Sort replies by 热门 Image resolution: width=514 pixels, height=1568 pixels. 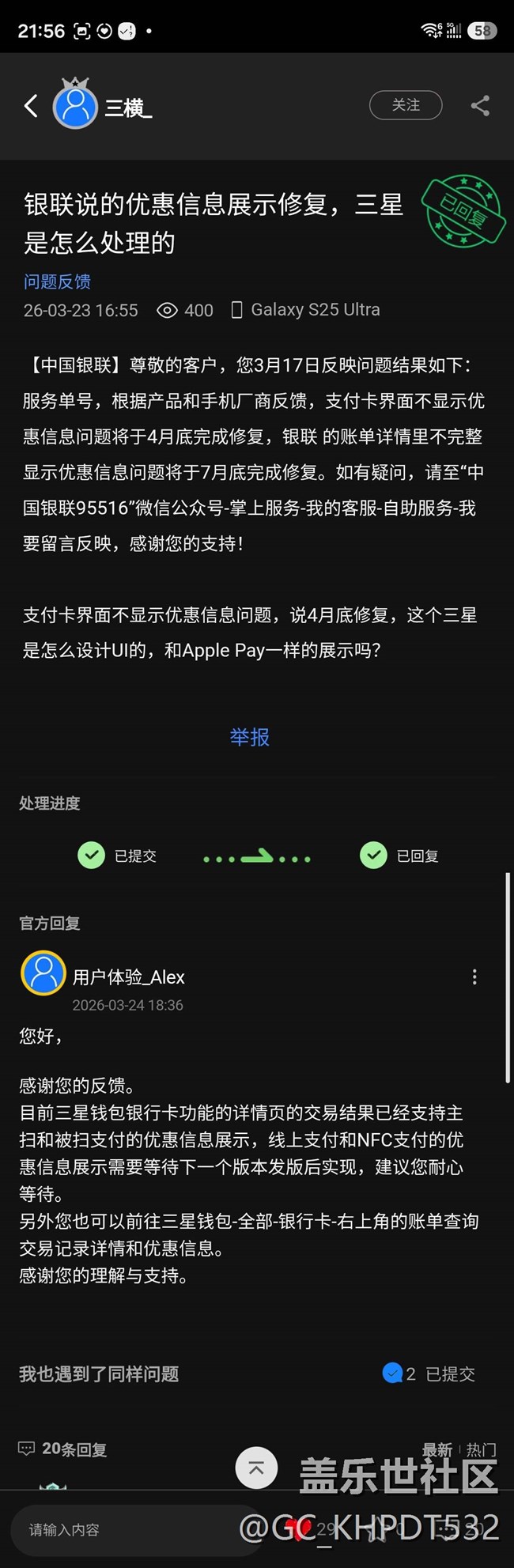481,1449
